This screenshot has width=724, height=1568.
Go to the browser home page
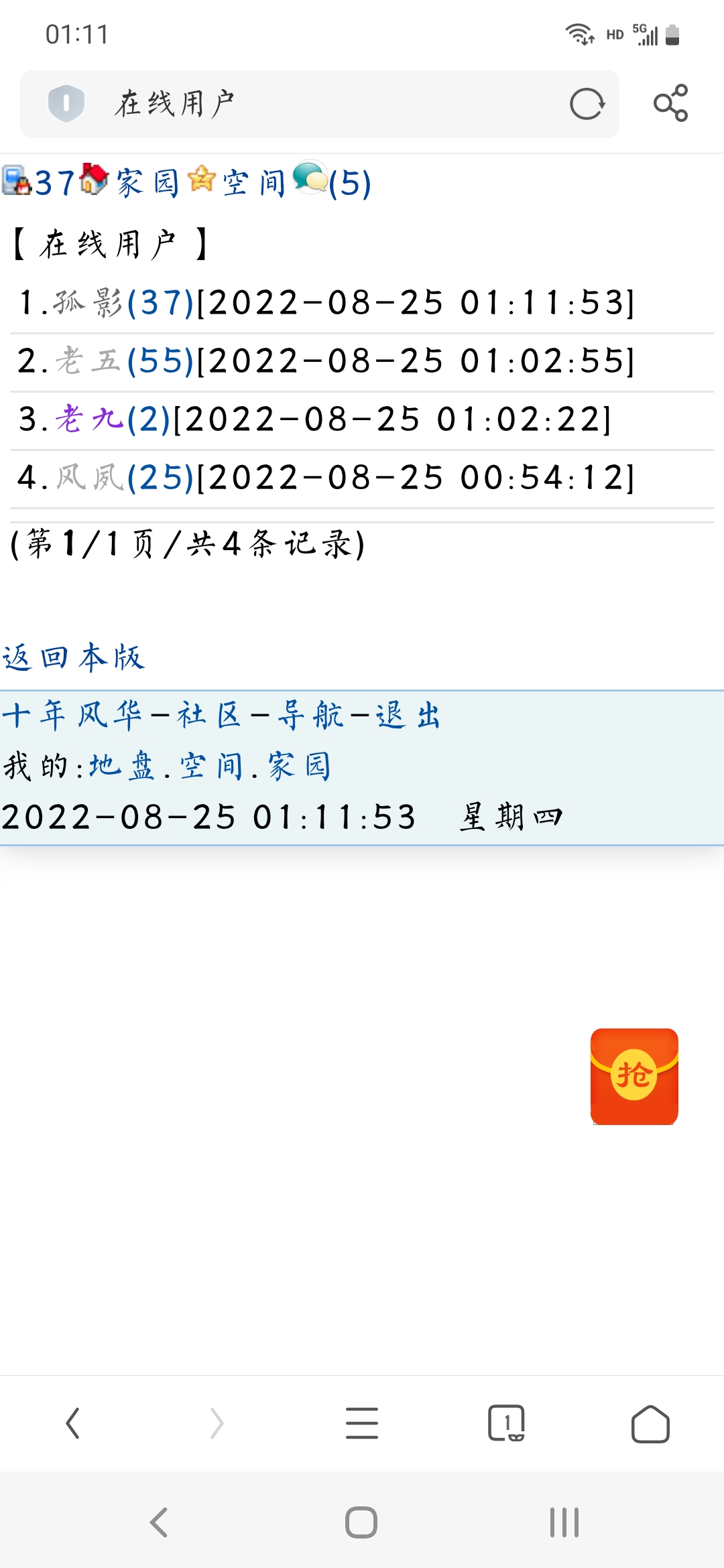click(x=650, y=1423)
